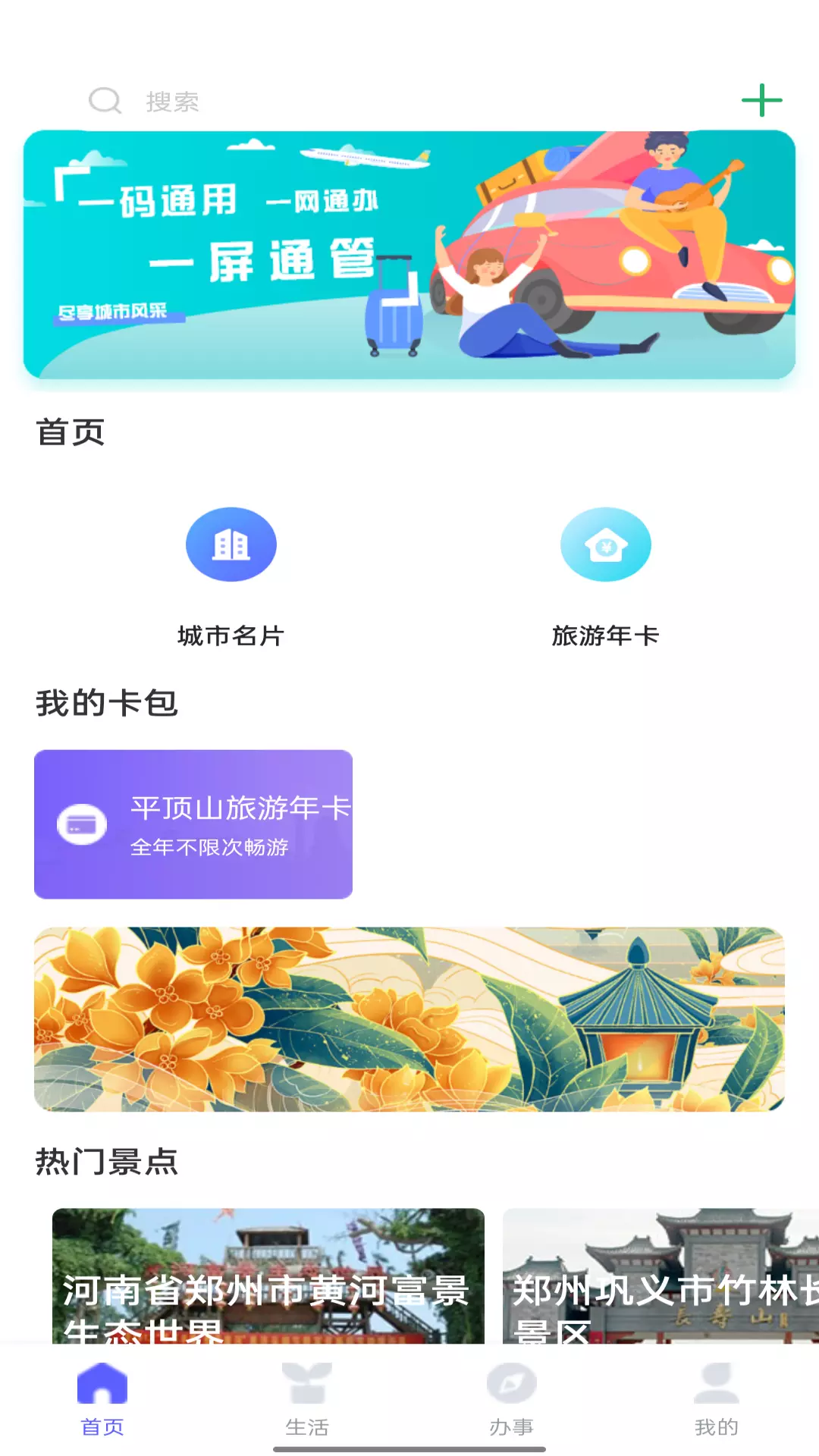Tap the green plus icon
The height and width of the screenshot is (1456, 819).
(761, 101)
